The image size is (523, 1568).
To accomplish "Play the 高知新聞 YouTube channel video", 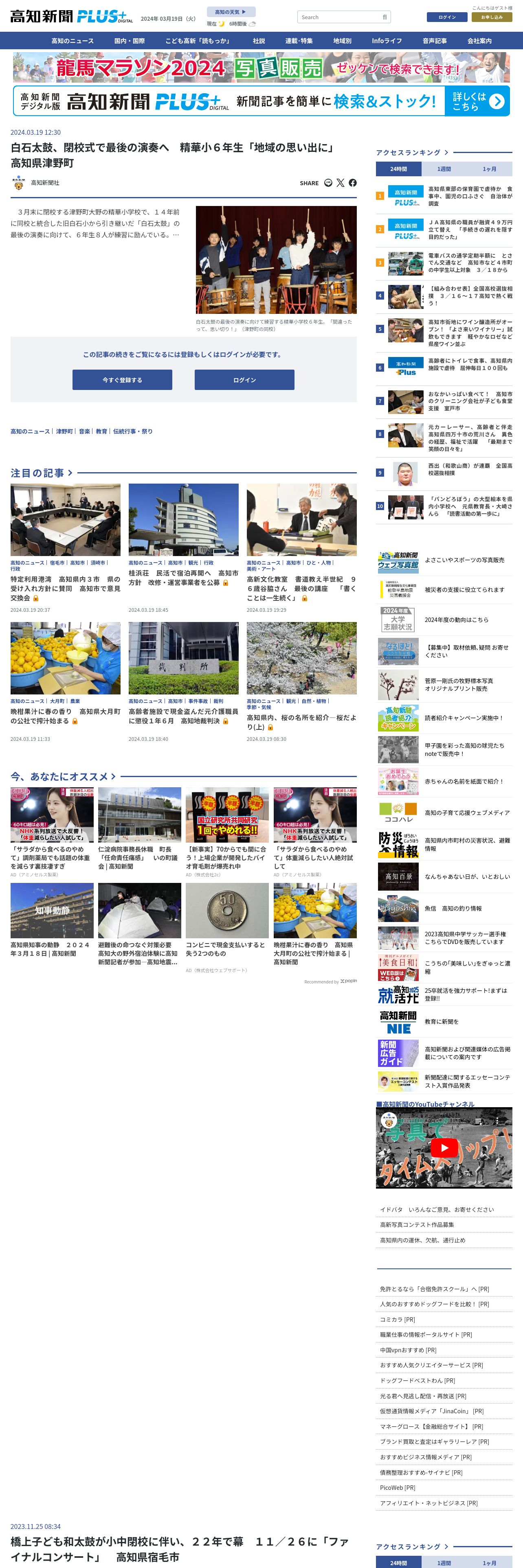I will pyautogui.click(x=444, y=1148).
